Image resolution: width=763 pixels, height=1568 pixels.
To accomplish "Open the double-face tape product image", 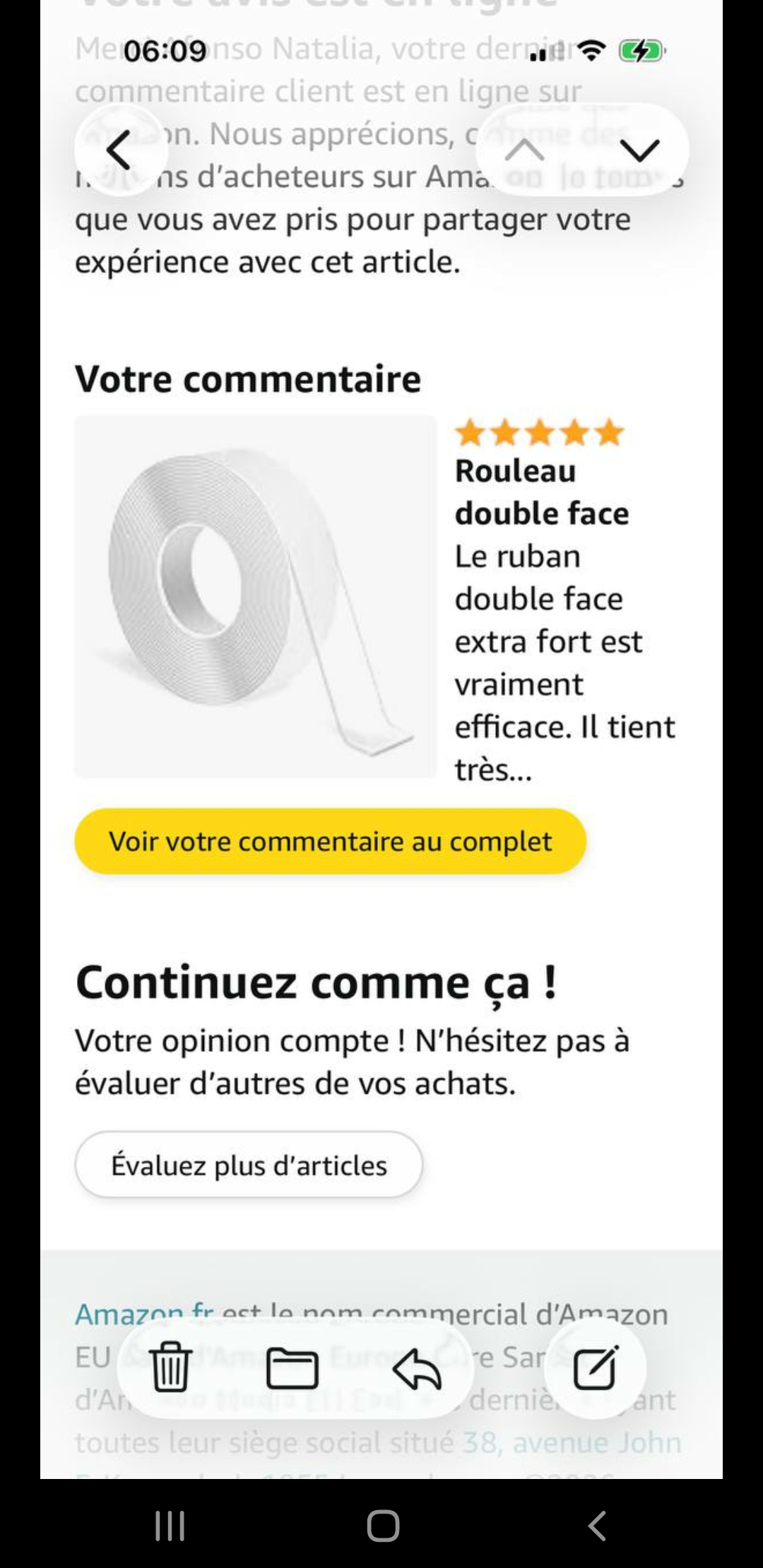I will pos(256,597).
